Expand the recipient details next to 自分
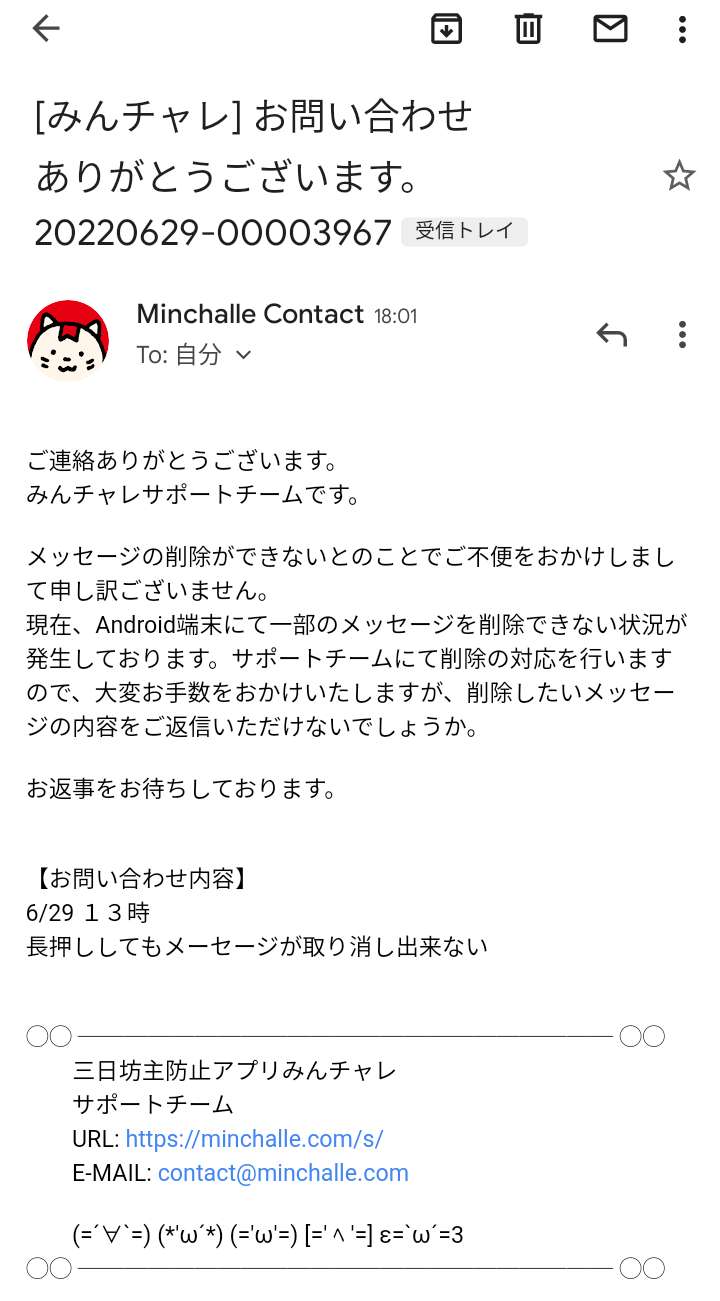 (x=243, y=355)
